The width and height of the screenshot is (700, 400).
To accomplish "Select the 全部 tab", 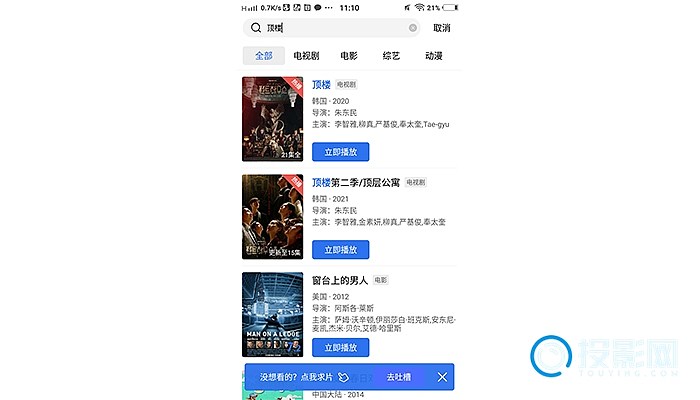I will tap(264, 56).
